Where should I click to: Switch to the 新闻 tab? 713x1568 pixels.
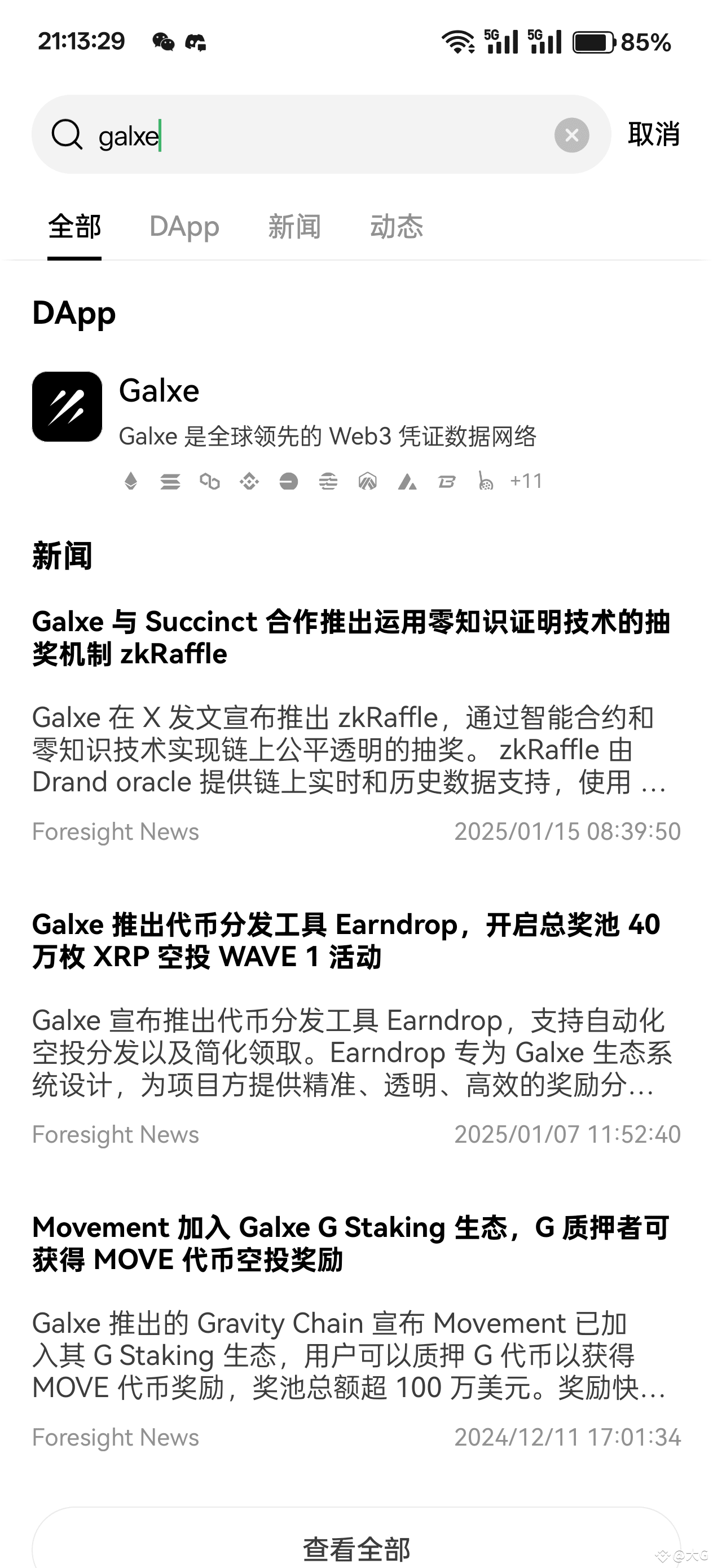(294, 227)
